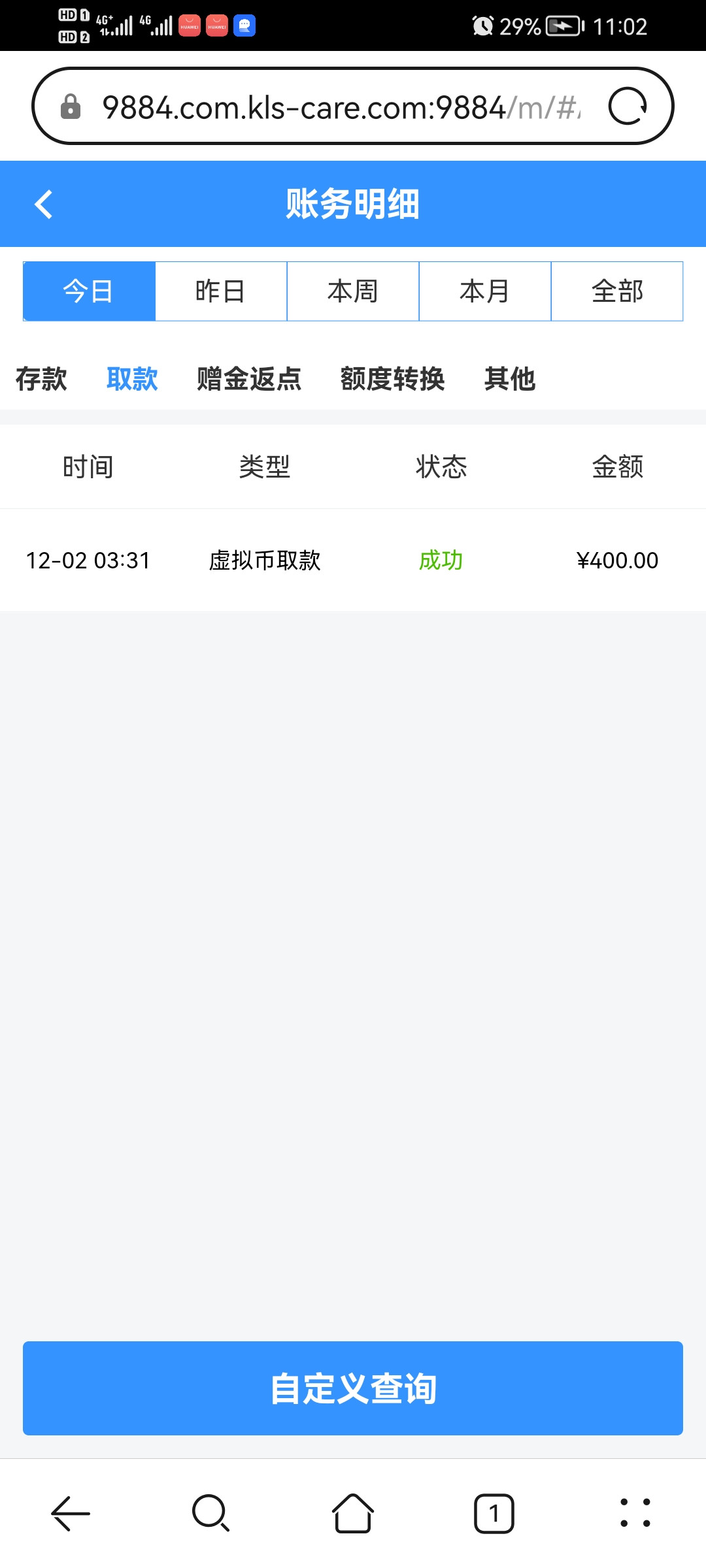Switch to the 昨日 date filter
The height and width of the screenshot is (1568, 706).
click(x=221, y=291)
